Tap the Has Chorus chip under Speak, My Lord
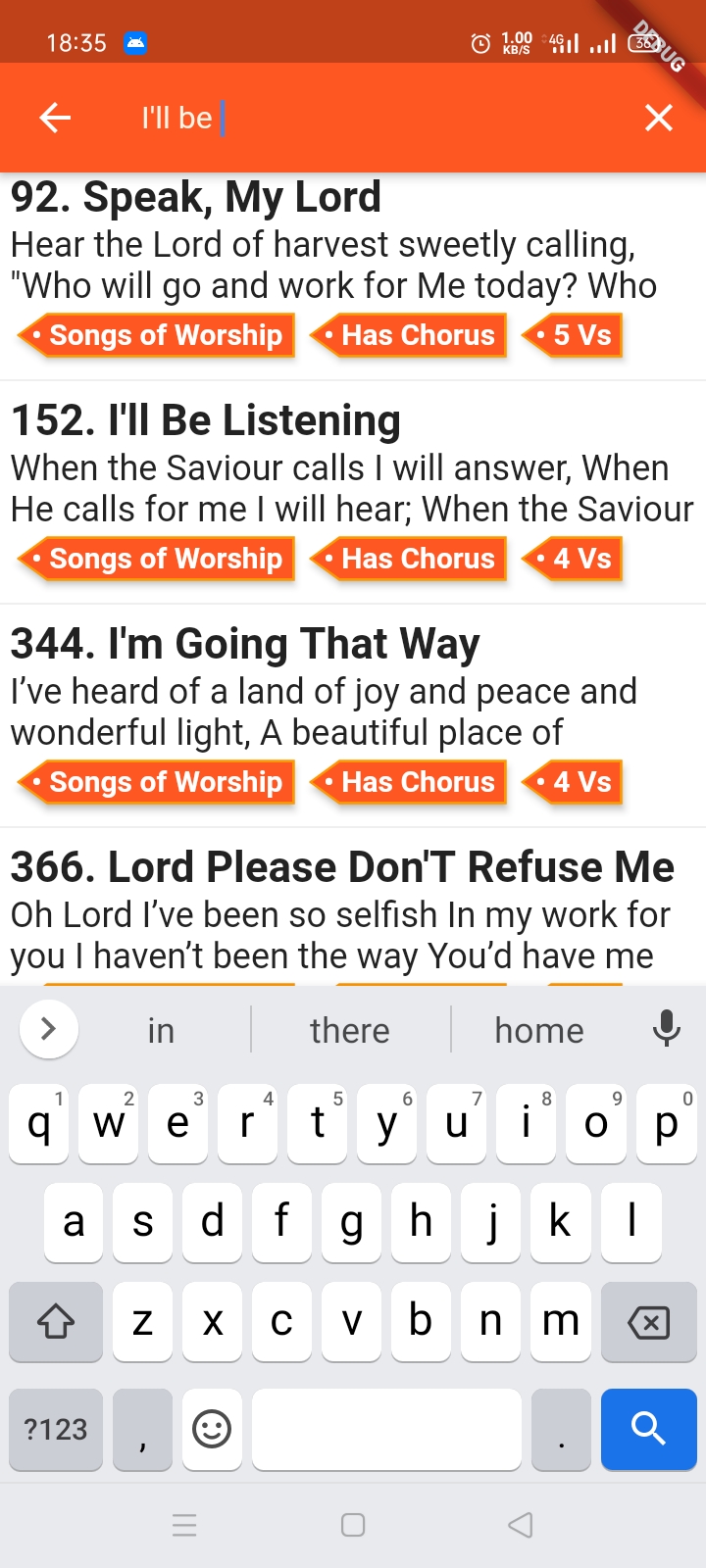 pyautogui.click(x=411, y=335)
